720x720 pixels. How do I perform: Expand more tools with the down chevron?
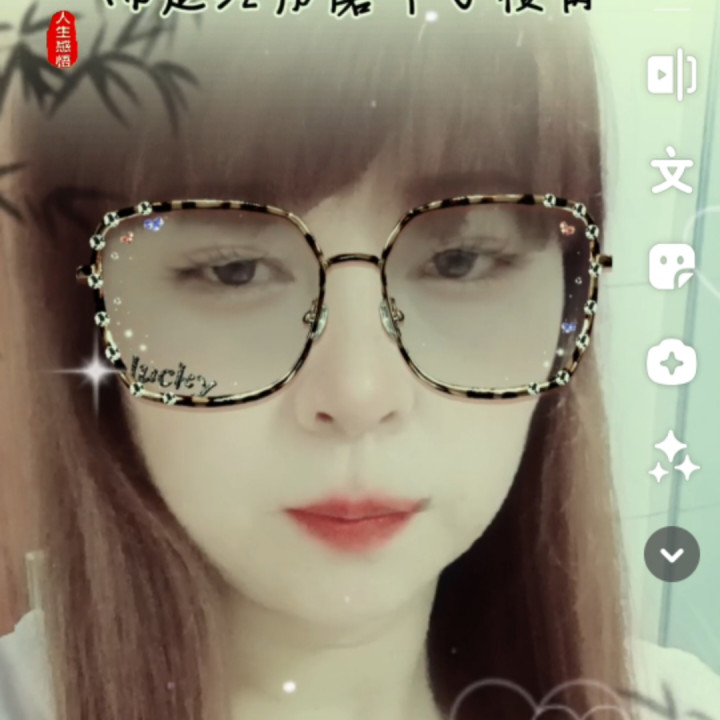click(x=671, y=553)
